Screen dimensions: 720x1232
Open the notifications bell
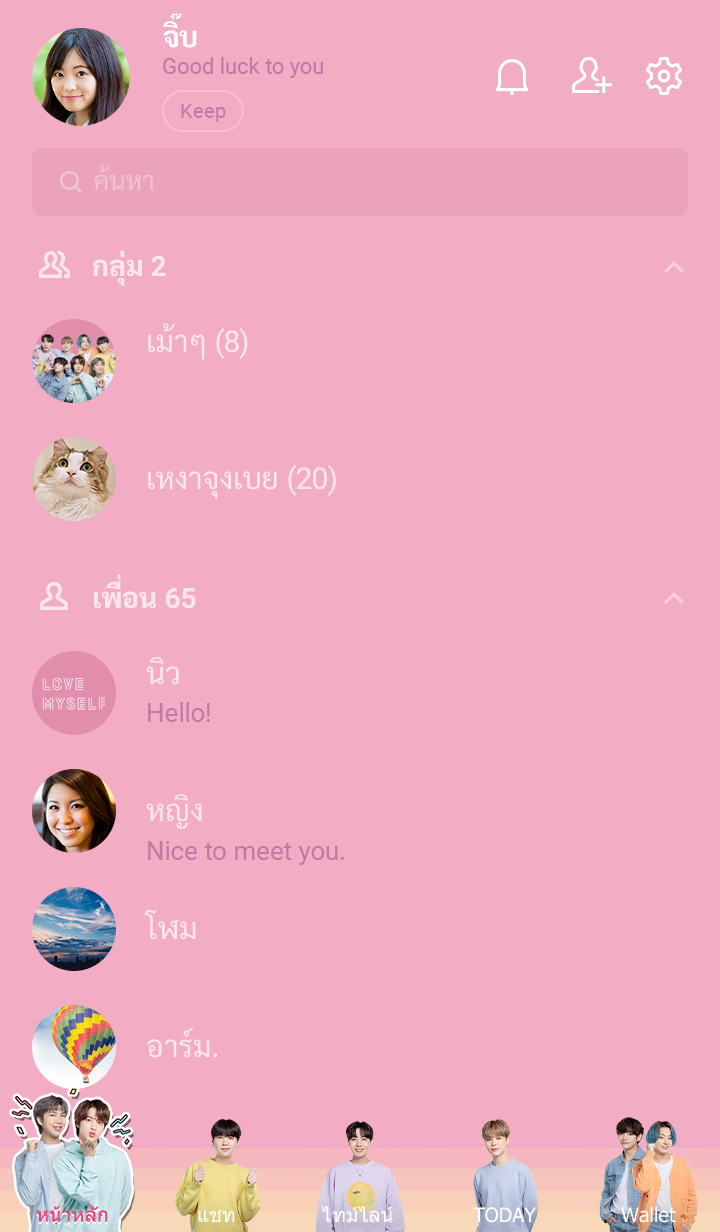click(512, 77)
